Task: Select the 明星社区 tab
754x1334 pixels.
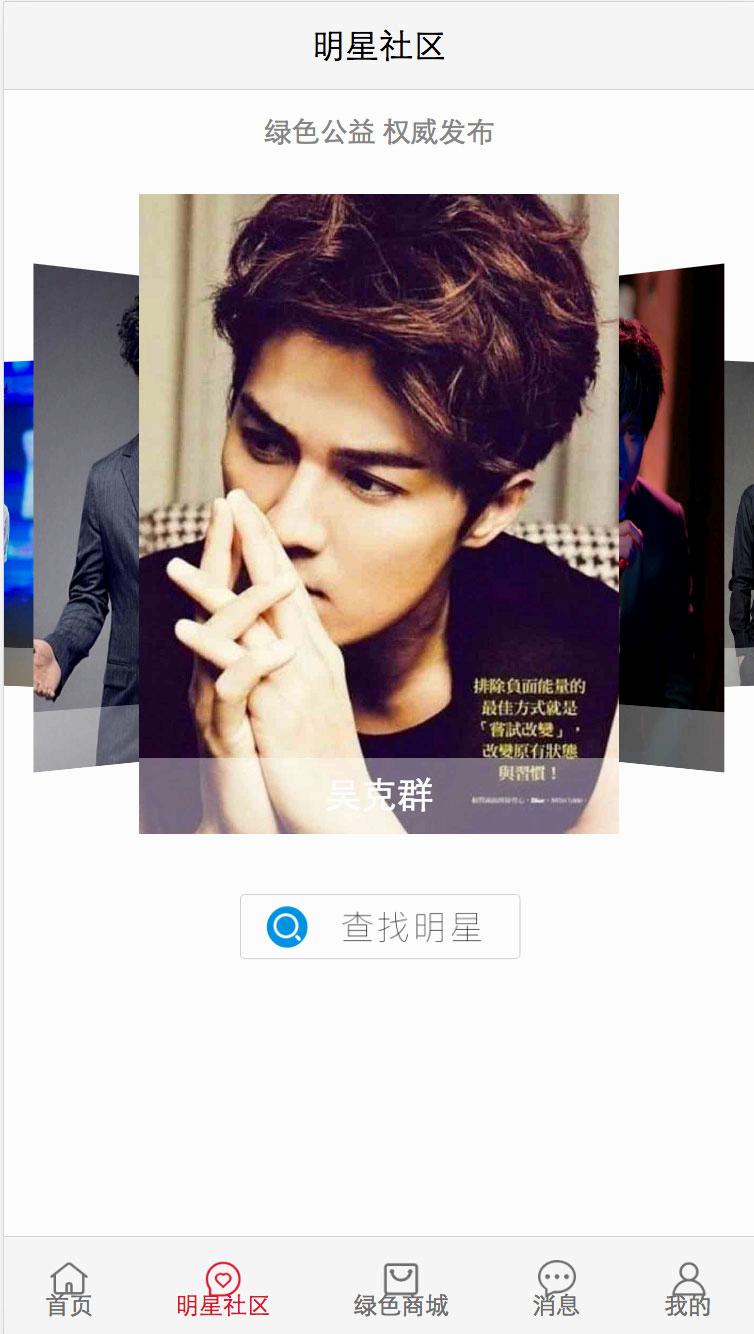Action: click(223, 1289)
